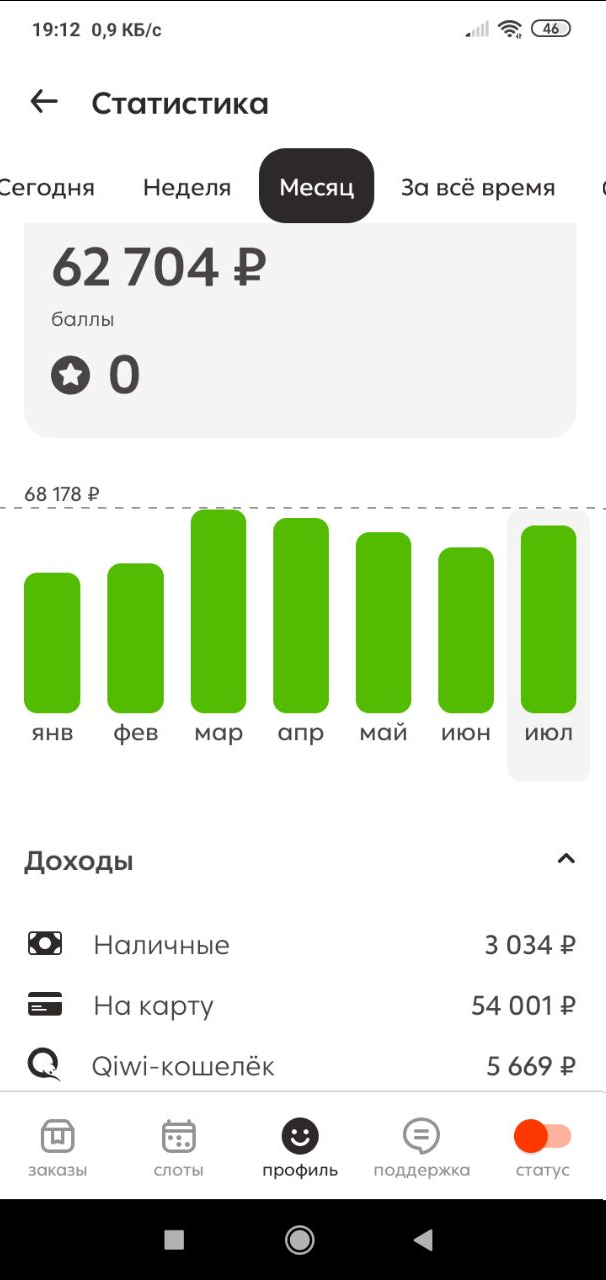Select the фев bar in the chart

point(135,638)
